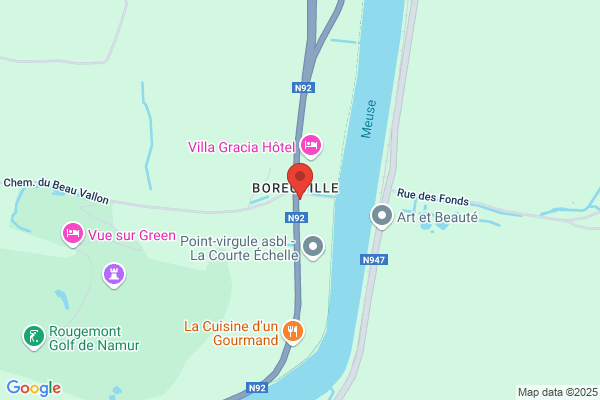Open La Cuisine d'un Gourmand restaurant pin
The height and width of the screenshot is (400, 600).
(293, 332)
